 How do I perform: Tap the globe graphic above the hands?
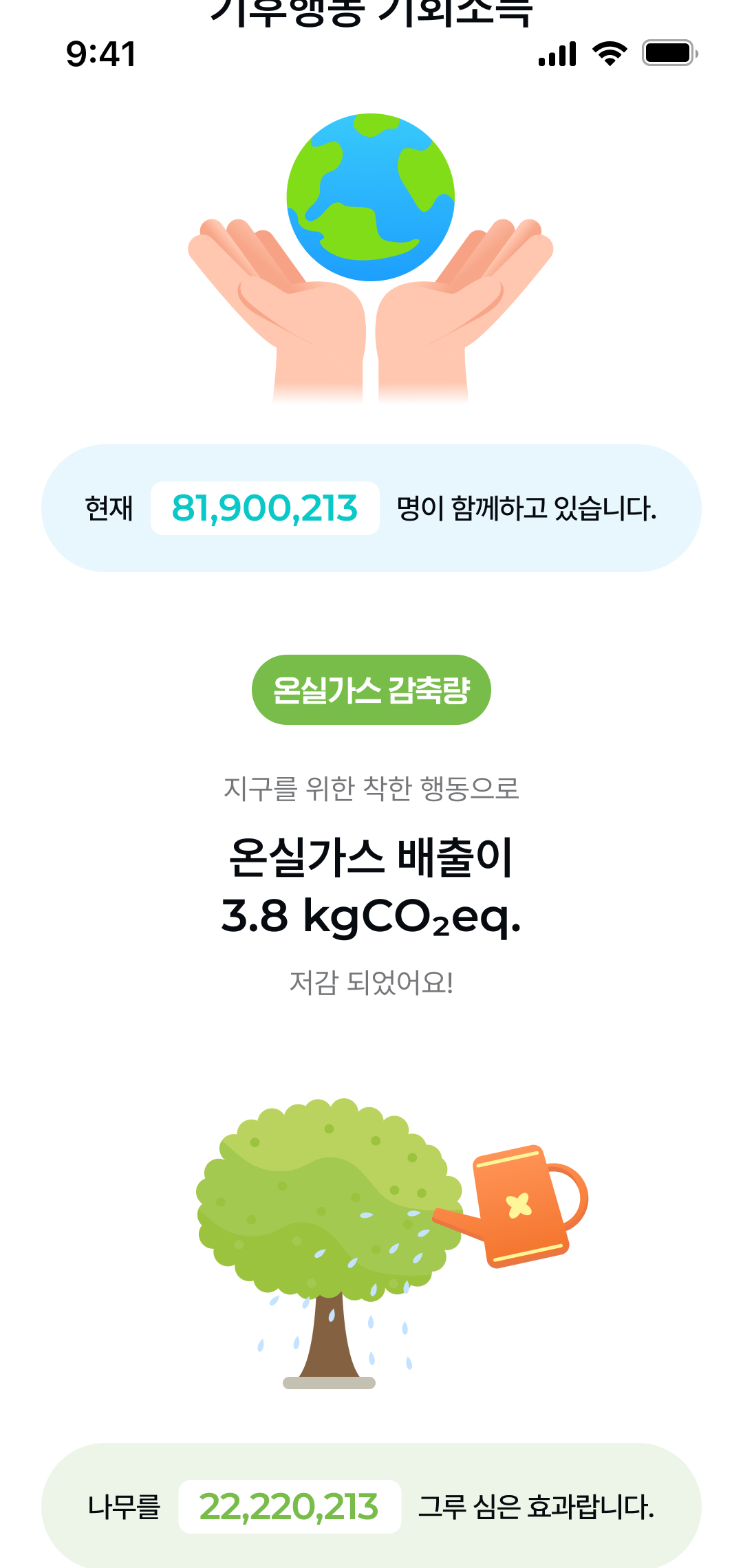click(371, 196)
